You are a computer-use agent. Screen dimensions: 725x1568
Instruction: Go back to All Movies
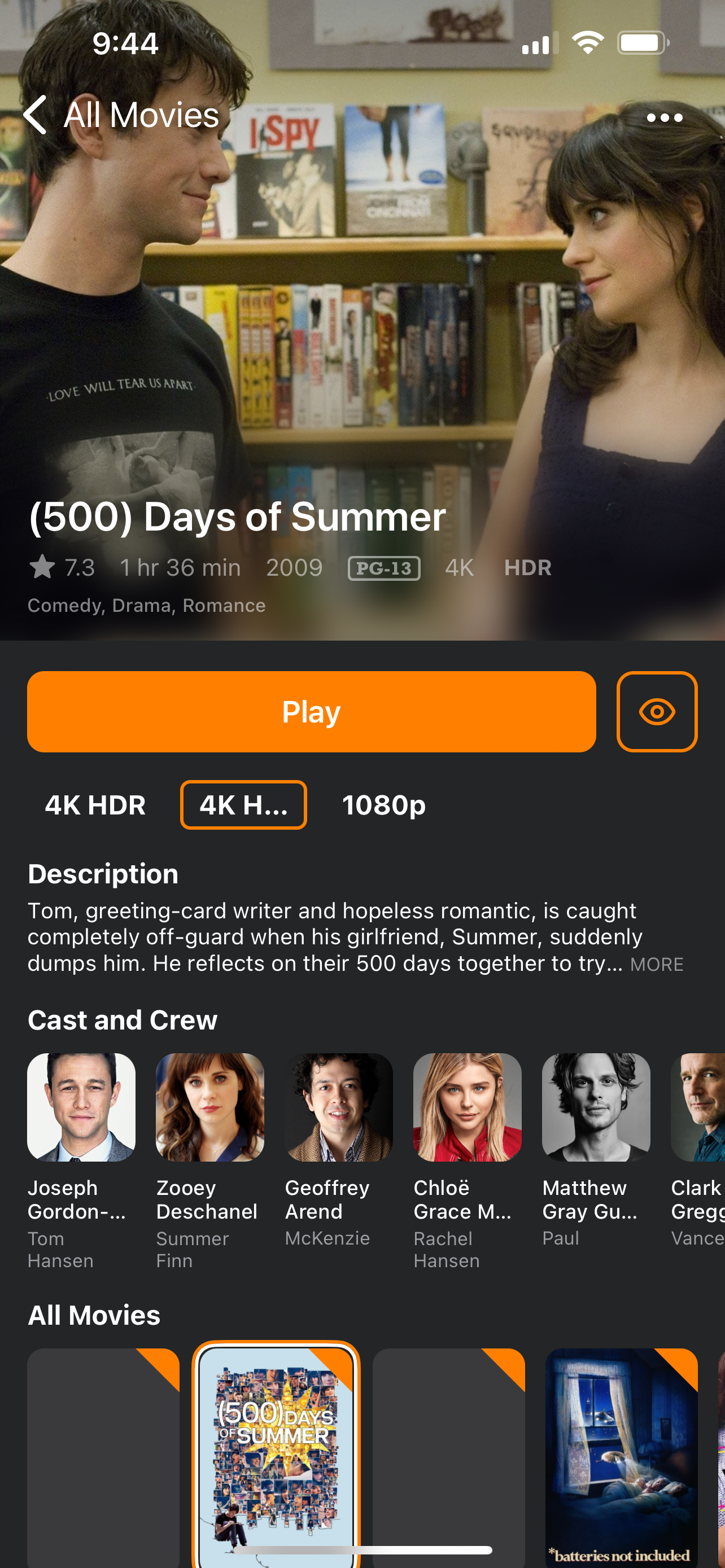tap(122, 115)
